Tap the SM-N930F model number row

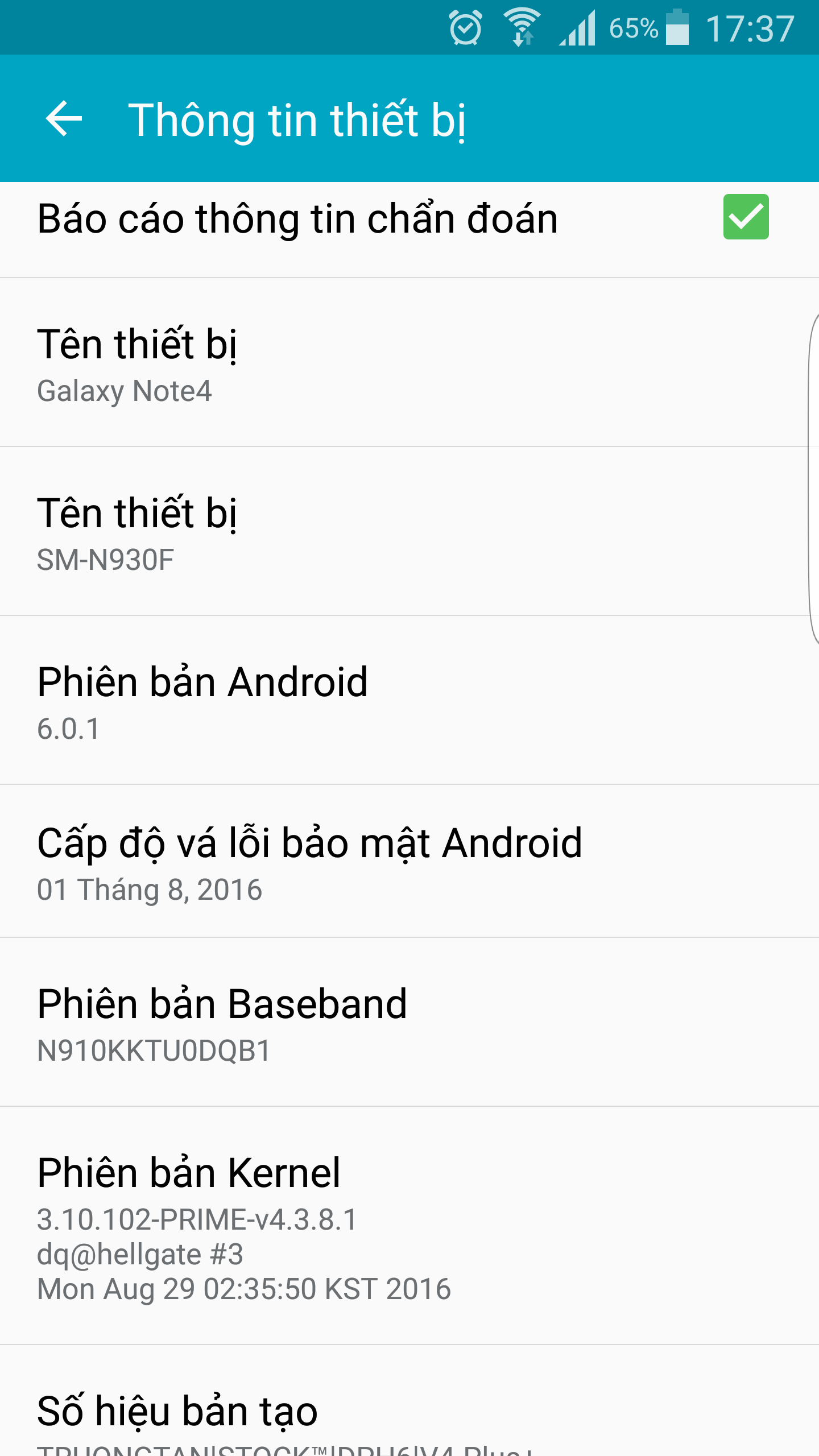coord(409,531)
